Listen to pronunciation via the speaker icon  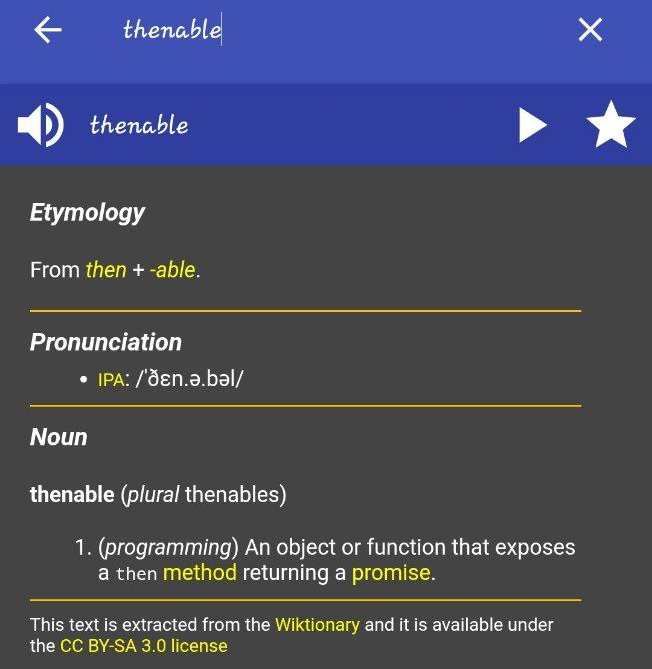pyautogui.click(x=40, y=126)
